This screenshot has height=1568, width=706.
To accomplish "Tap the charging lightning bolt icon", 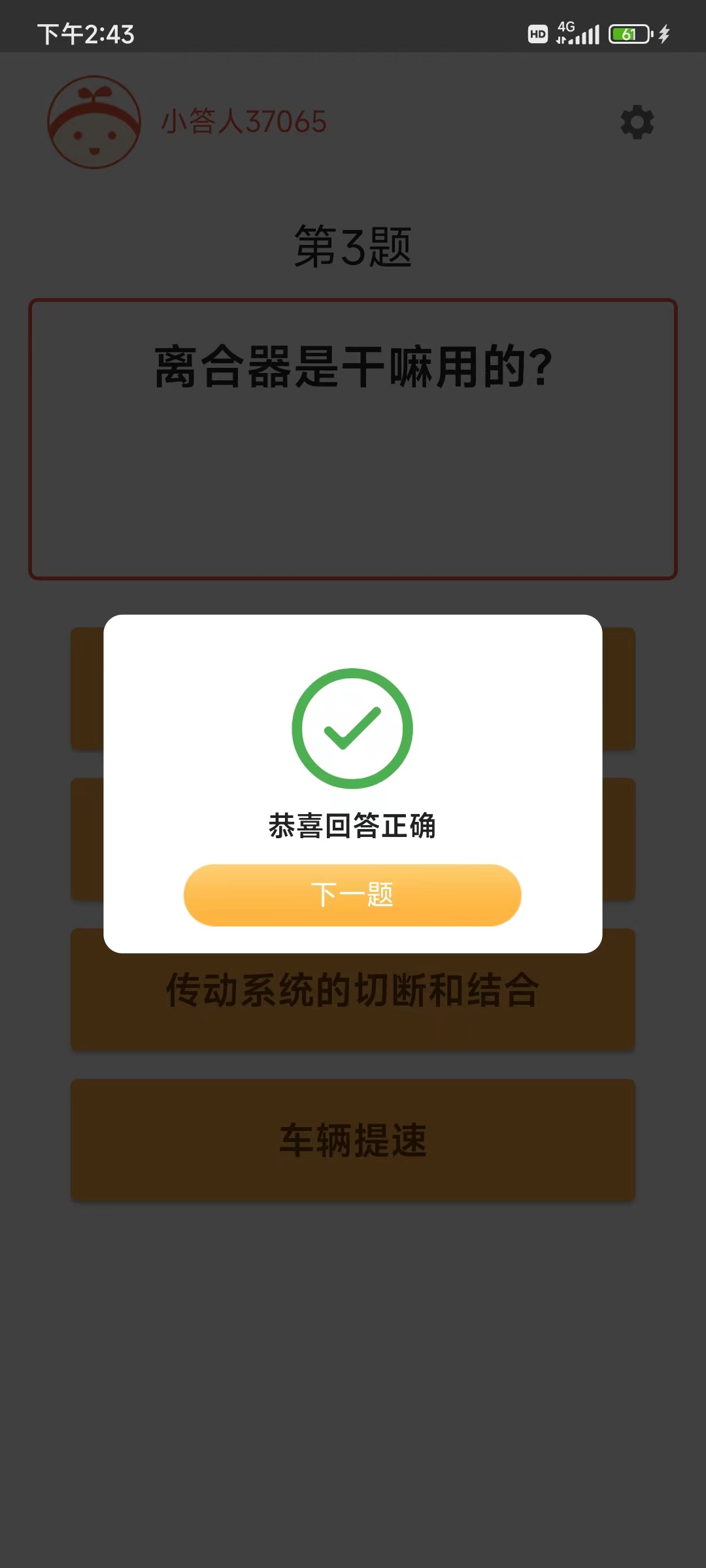I will (x=665, y=34).
